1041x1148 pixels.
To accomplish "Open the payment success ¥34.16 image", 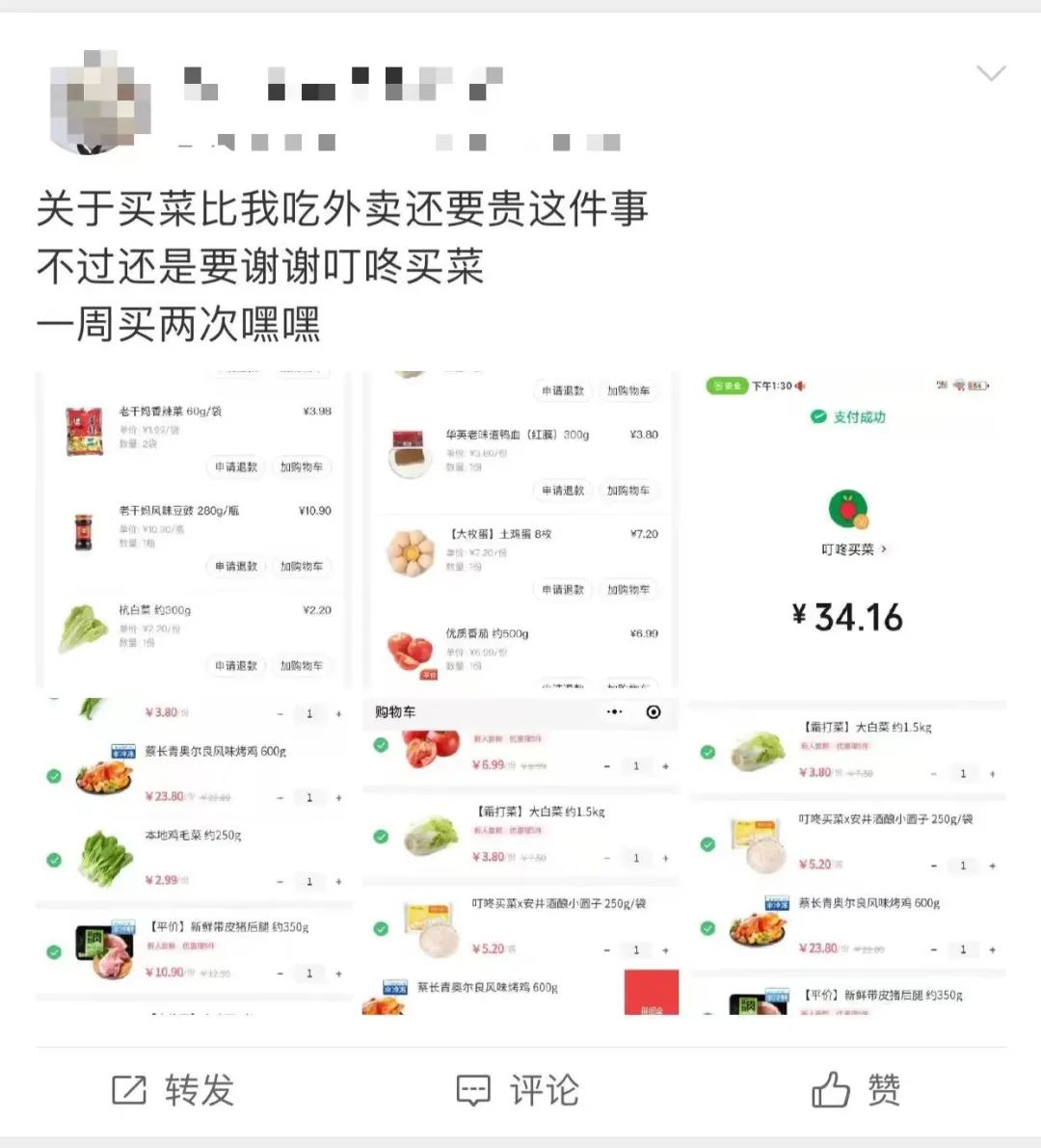I will (x=847, y=530).
